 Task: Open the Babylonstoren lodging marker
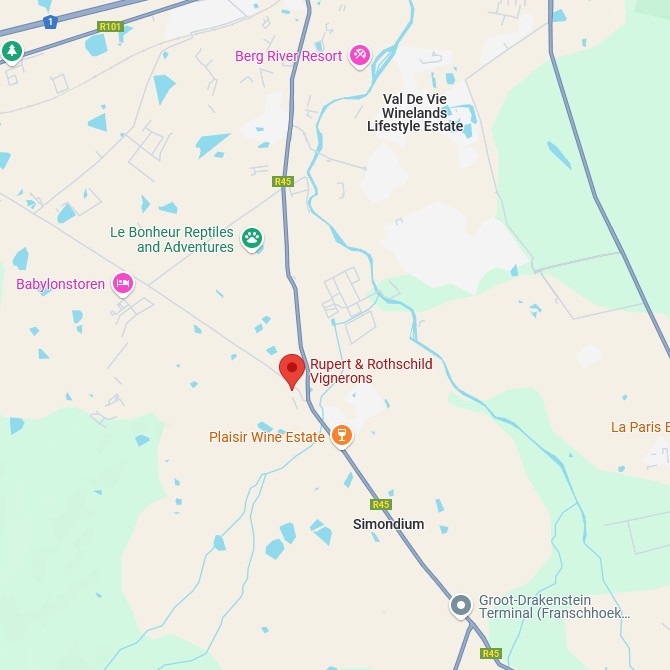[123, 284]
